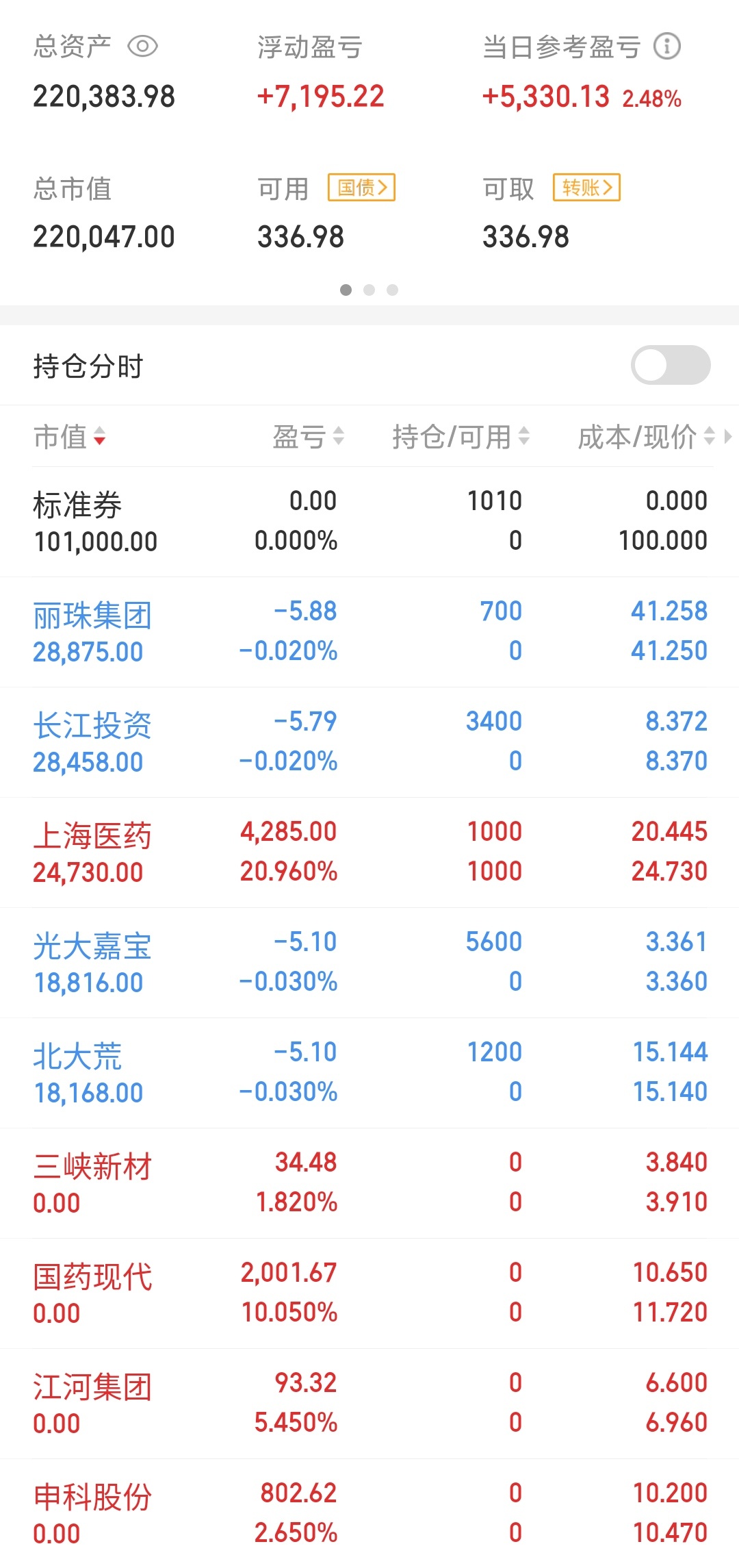This screenshot has height=1568, width=739.
Task: Select the 申科股份 row
Action: (x=369, y=1514)
